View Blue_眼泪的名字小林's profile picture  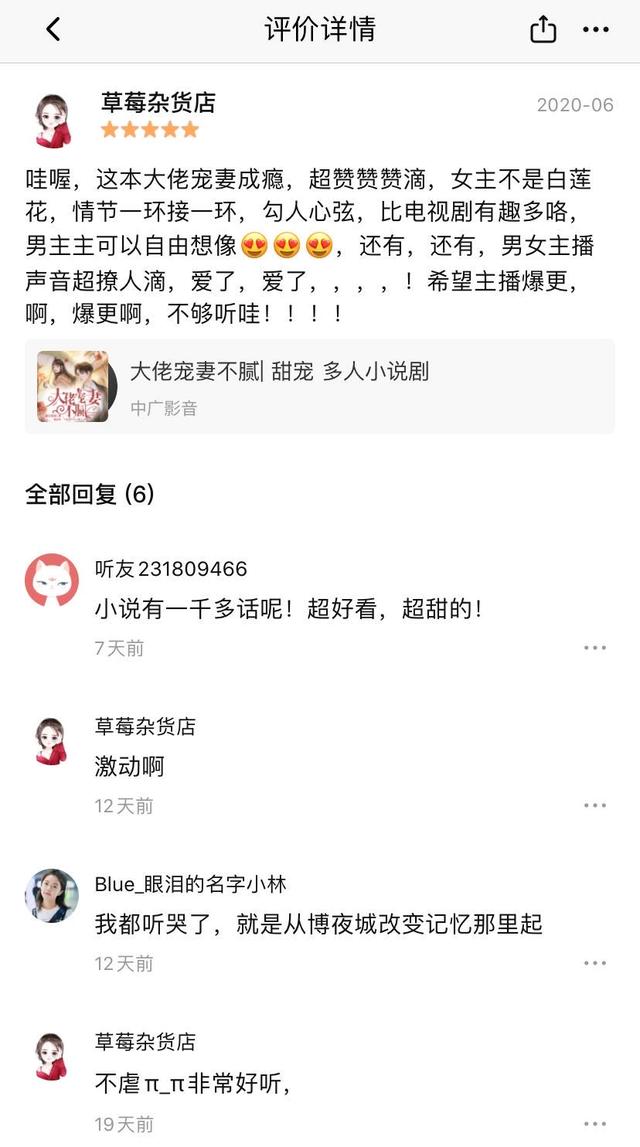coord(52,896)
